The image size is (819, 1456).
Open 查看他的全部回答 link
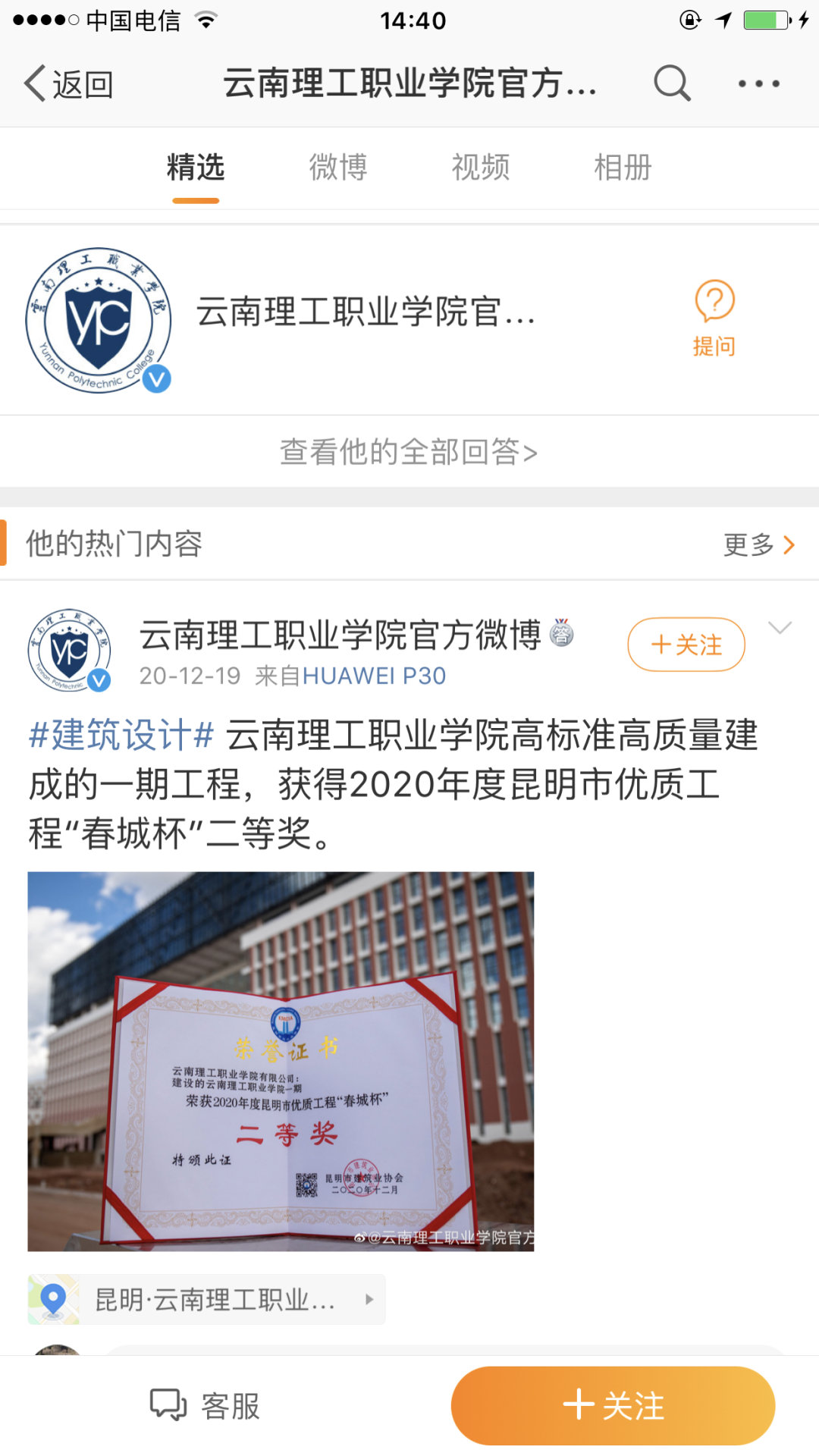[409, 452]
